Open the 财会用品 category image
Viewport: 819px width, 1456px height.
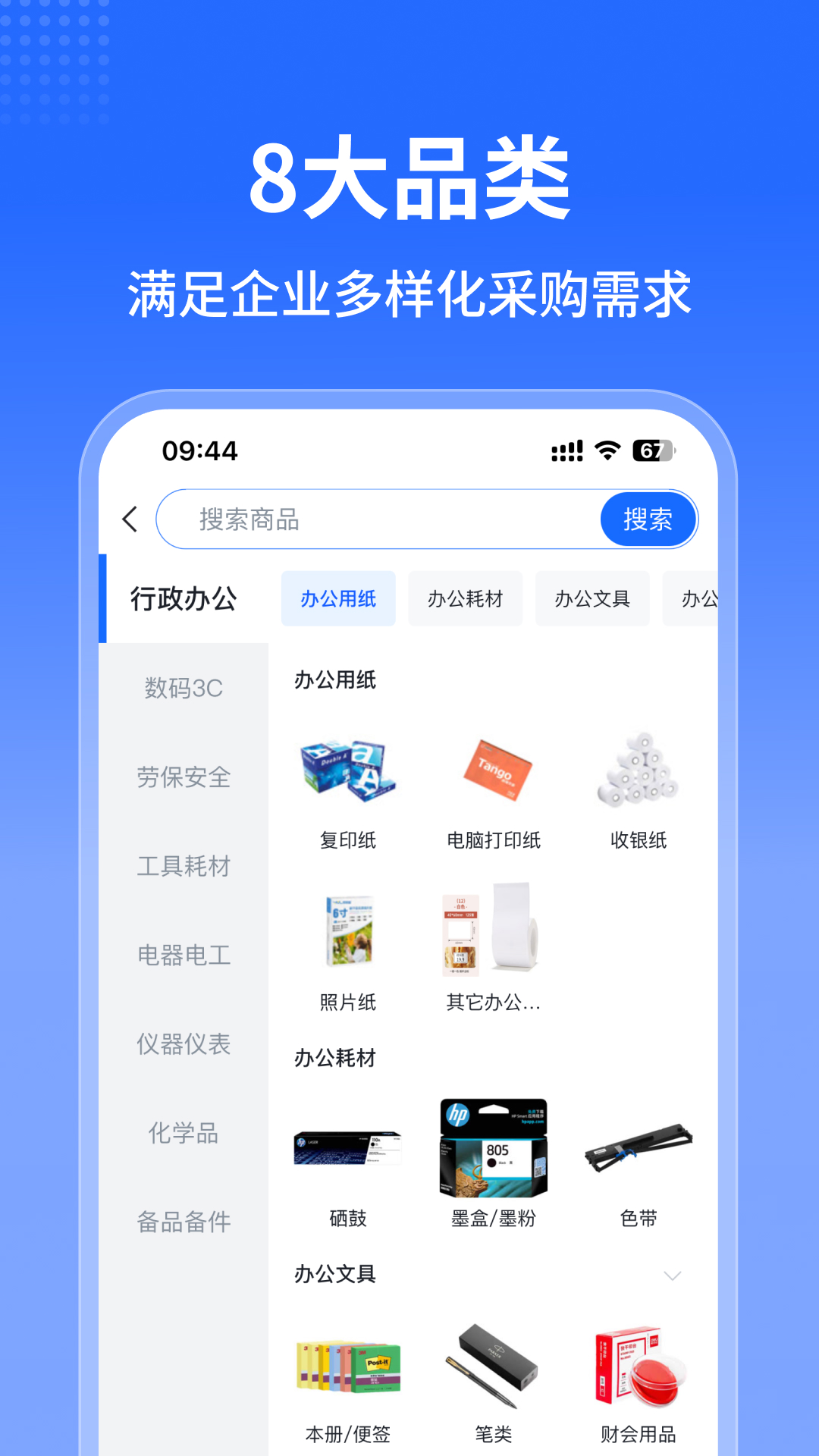(639, 1369)
